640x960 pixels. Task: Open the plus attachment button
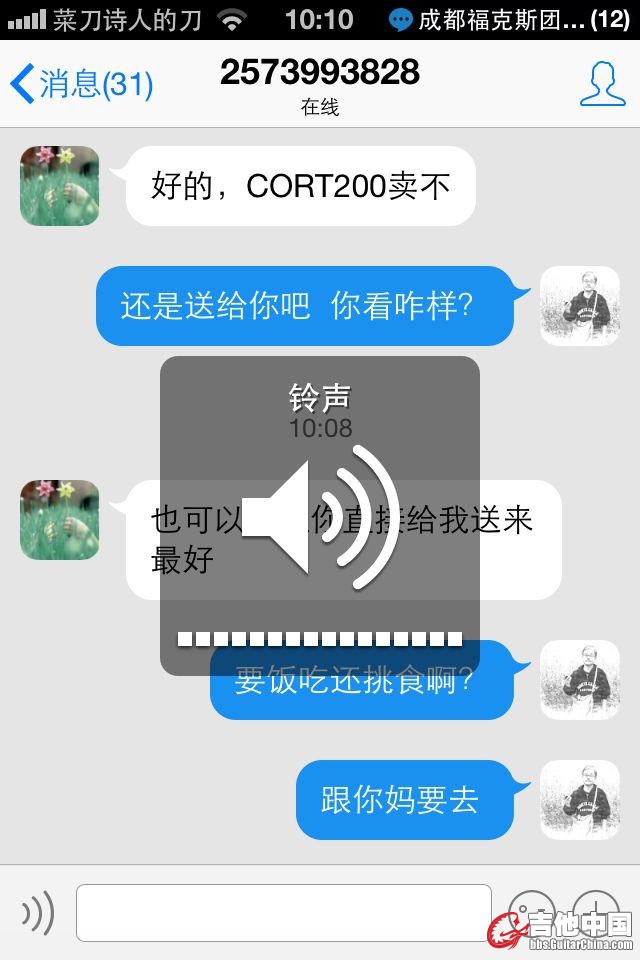point(597,912)
